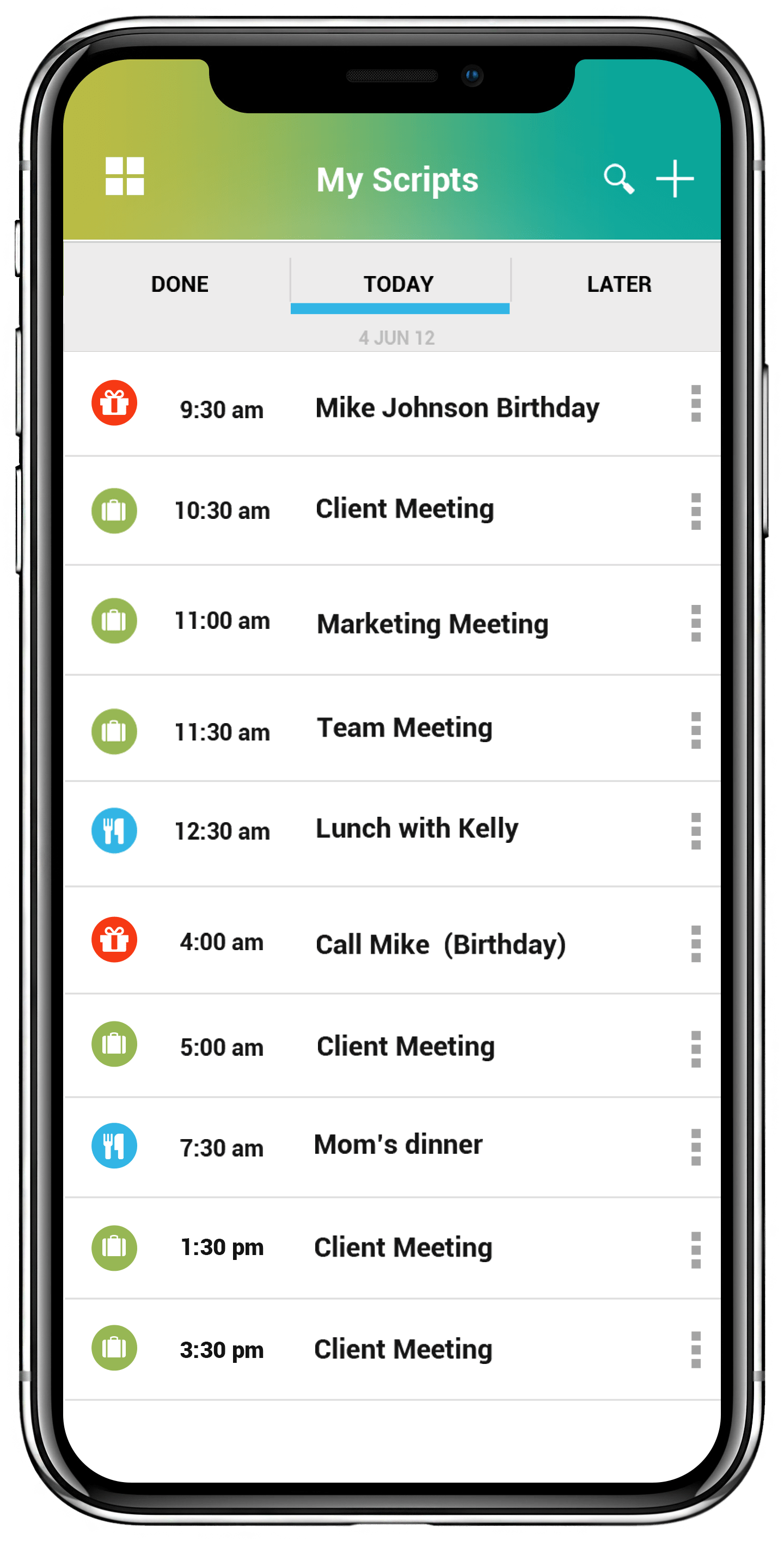The width and height of the screenshot is (784, 1542).
Task: Open options for Mike Johnson Birthday
Action: [696, 407]
